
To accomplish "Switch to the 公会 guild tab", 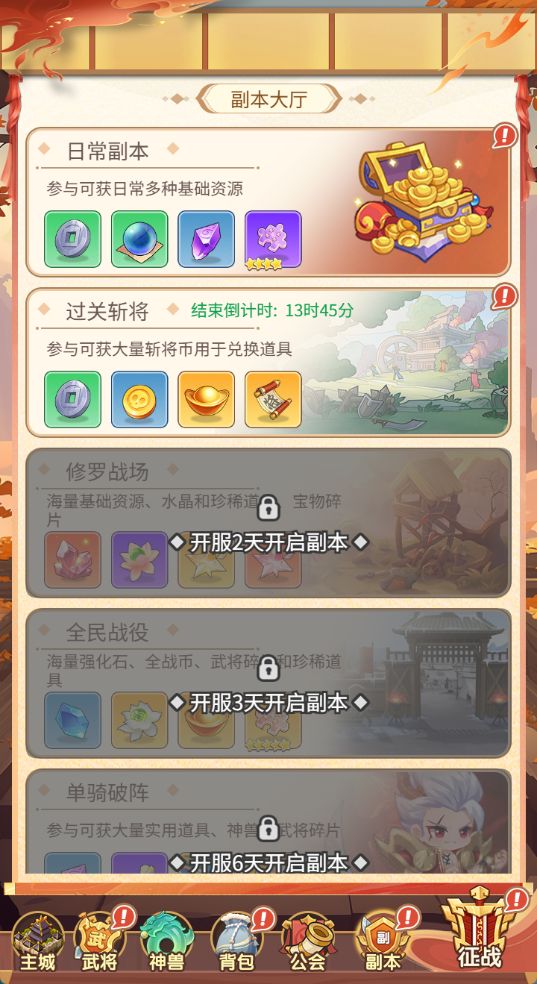I will [x=307, y=941].
